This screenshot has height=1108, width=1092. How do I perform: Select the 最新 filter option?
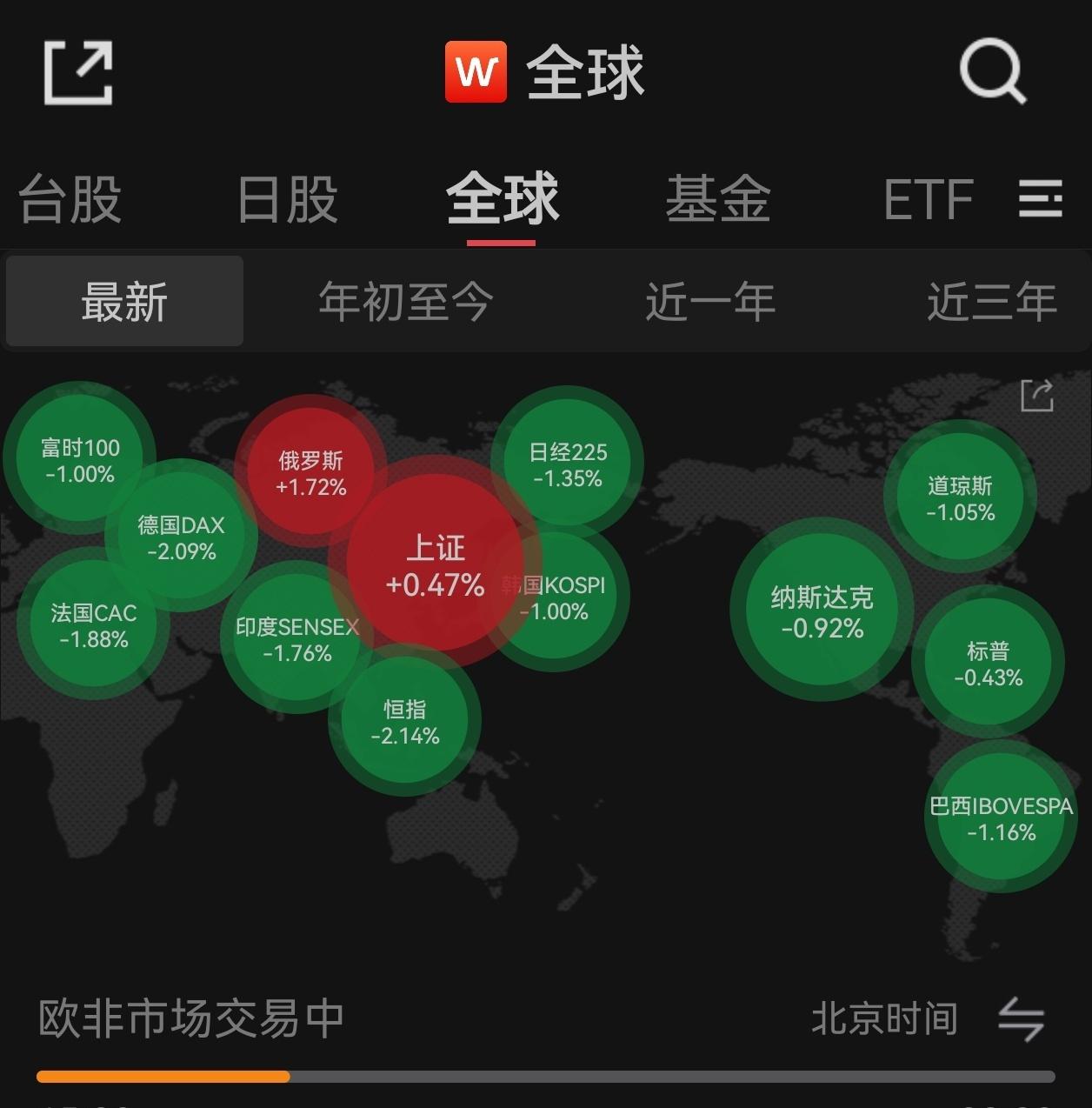point(123,301)
